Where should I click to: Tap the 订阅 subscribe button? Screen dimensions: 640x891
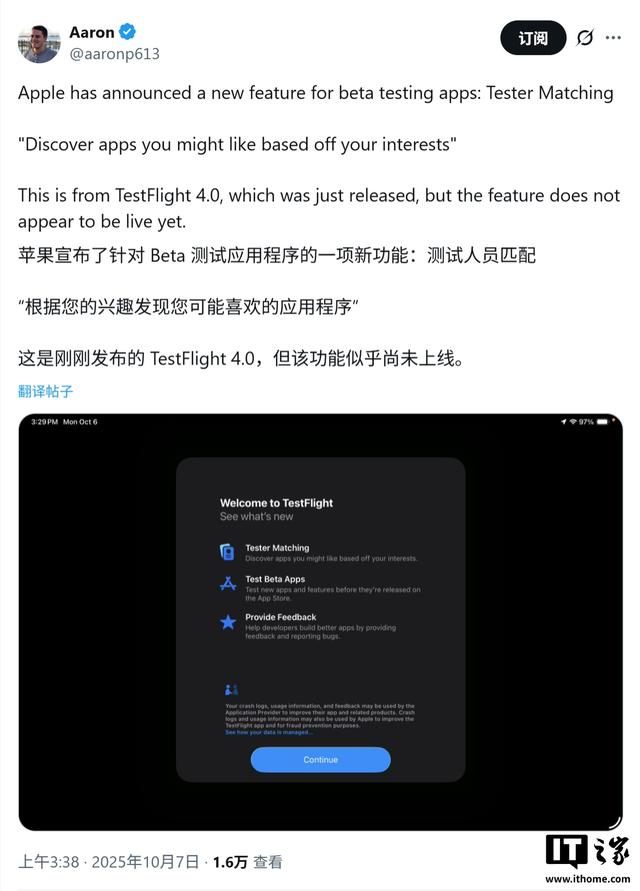click(532, 38)
